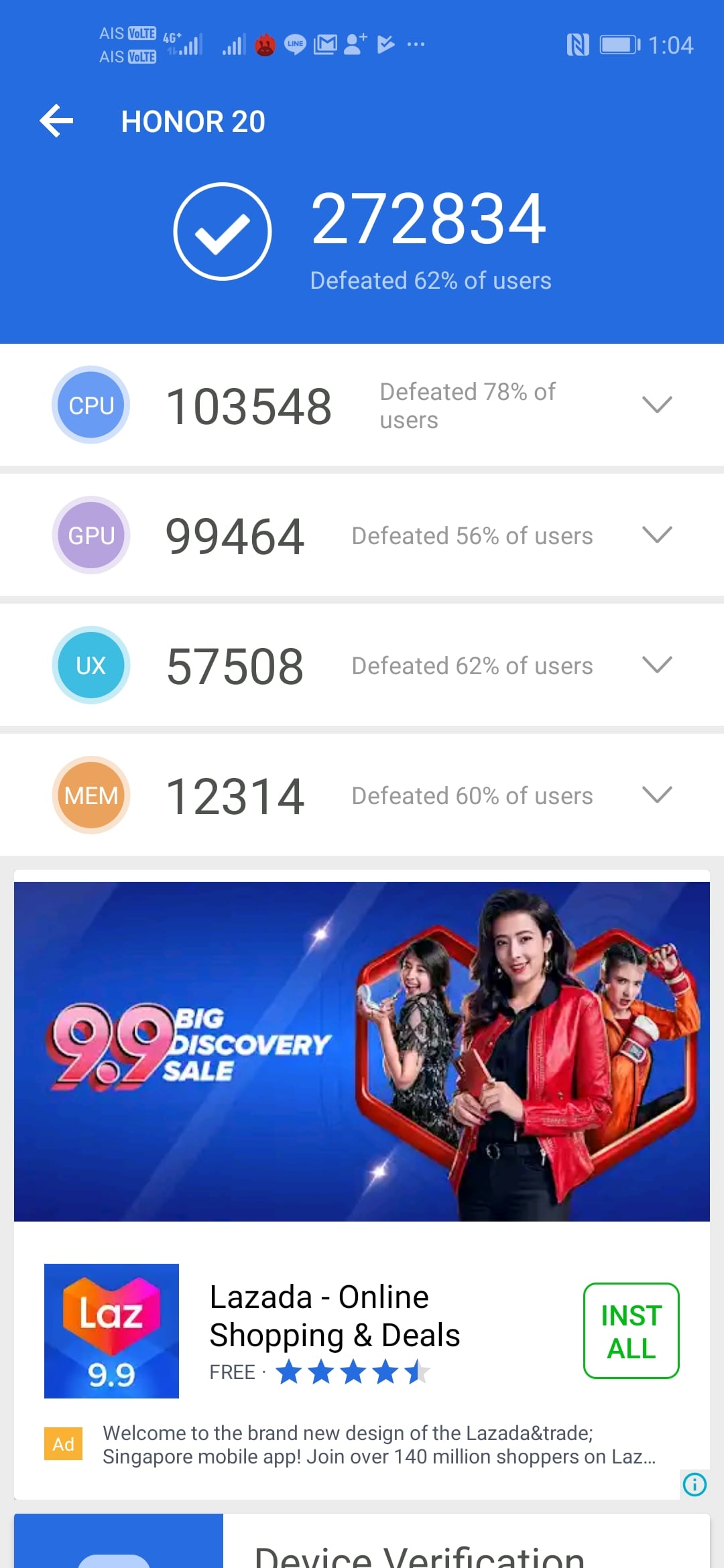Open the 9.9 Big Discovery Sale banner

point(362,1051)
